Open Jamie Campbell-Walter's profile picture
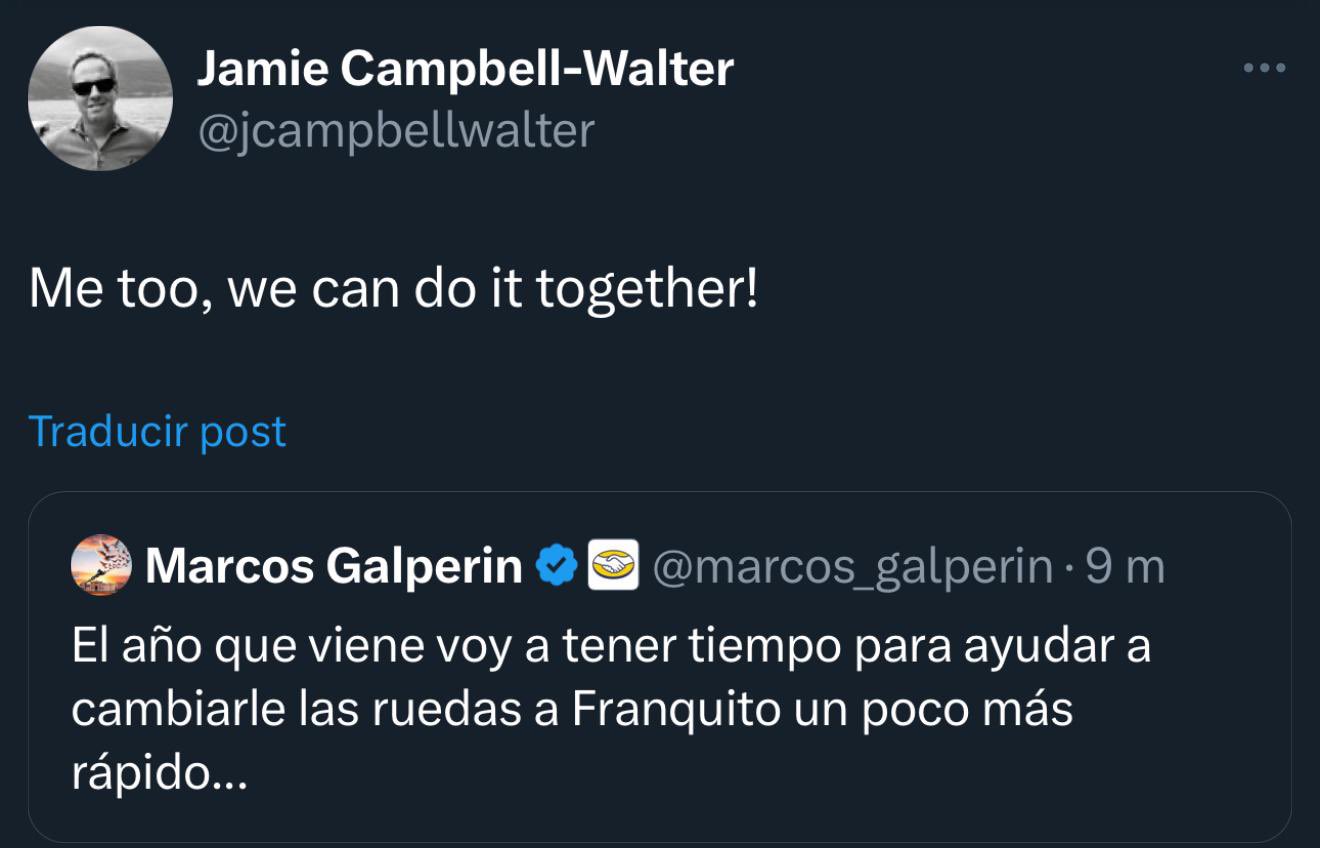Screen dimensions: 1320x848 [x=100, y=99]
